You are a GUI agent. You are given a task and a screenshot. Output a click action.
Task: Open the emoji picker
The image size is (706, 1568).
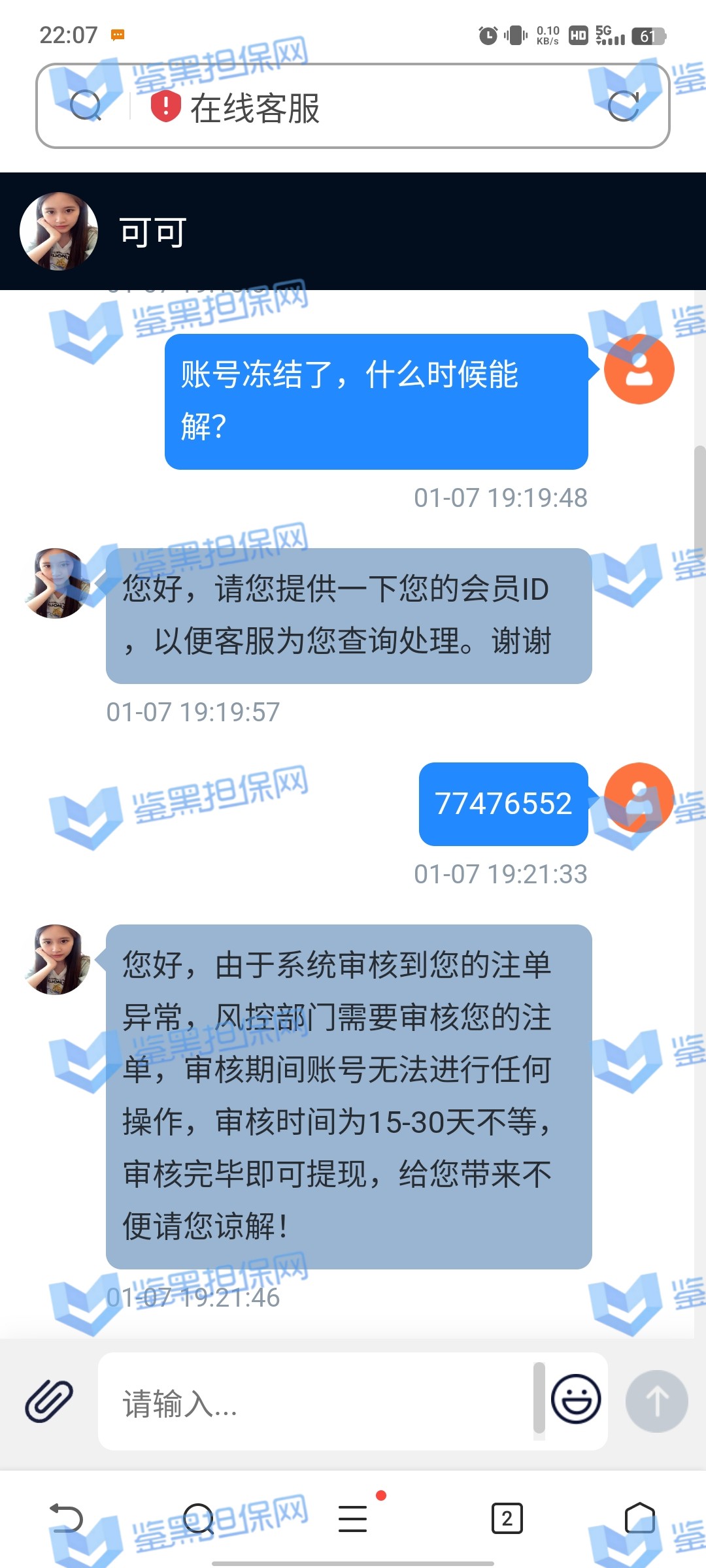pos(576,1399)
